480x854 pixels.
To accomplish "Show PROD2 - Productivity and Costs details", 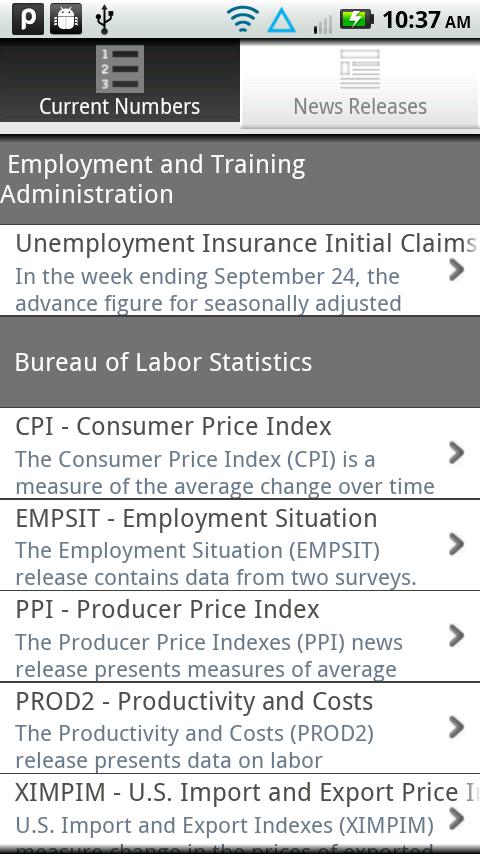I will (x=240, y=727).
